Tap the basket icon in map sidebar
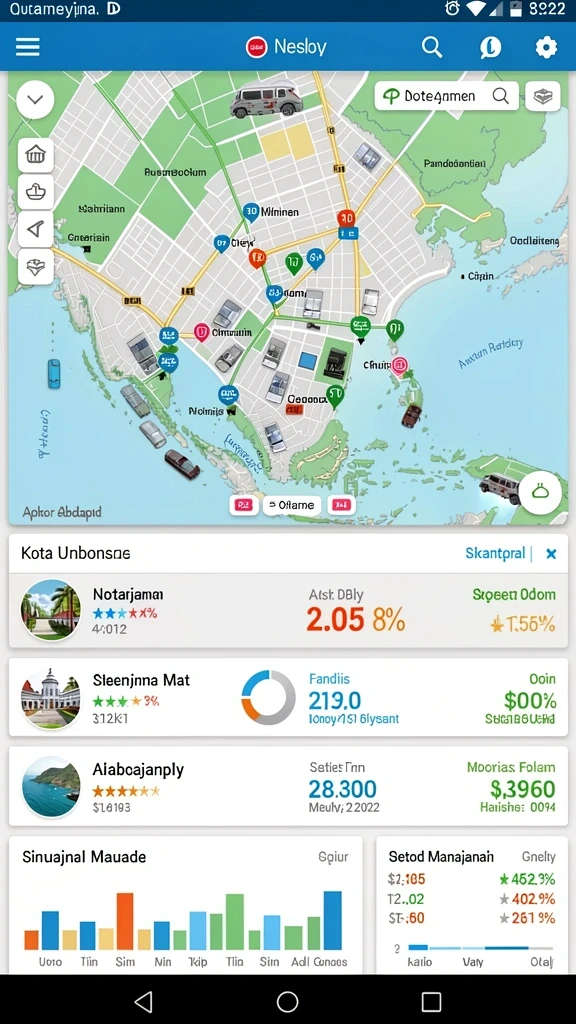The image size is (576, 1024). pos(35,155)
